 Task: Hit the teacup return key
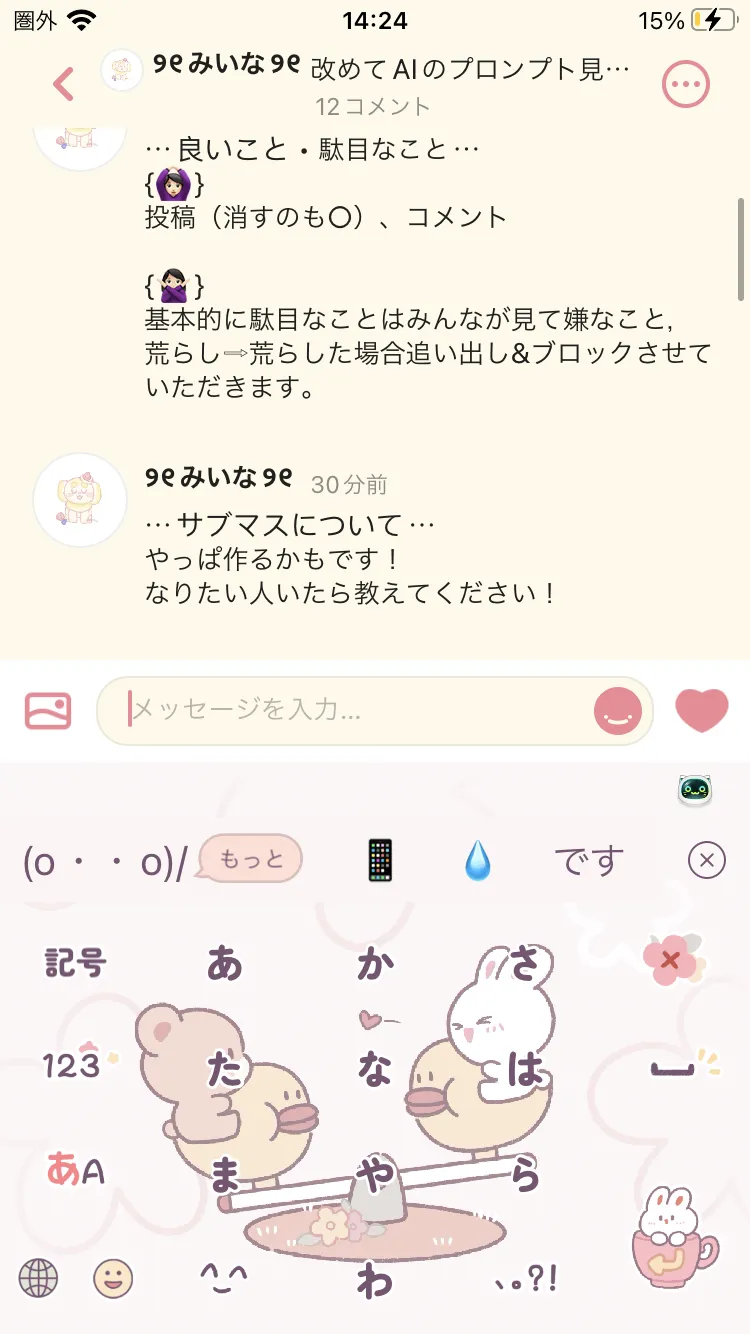click(672, 1240)
